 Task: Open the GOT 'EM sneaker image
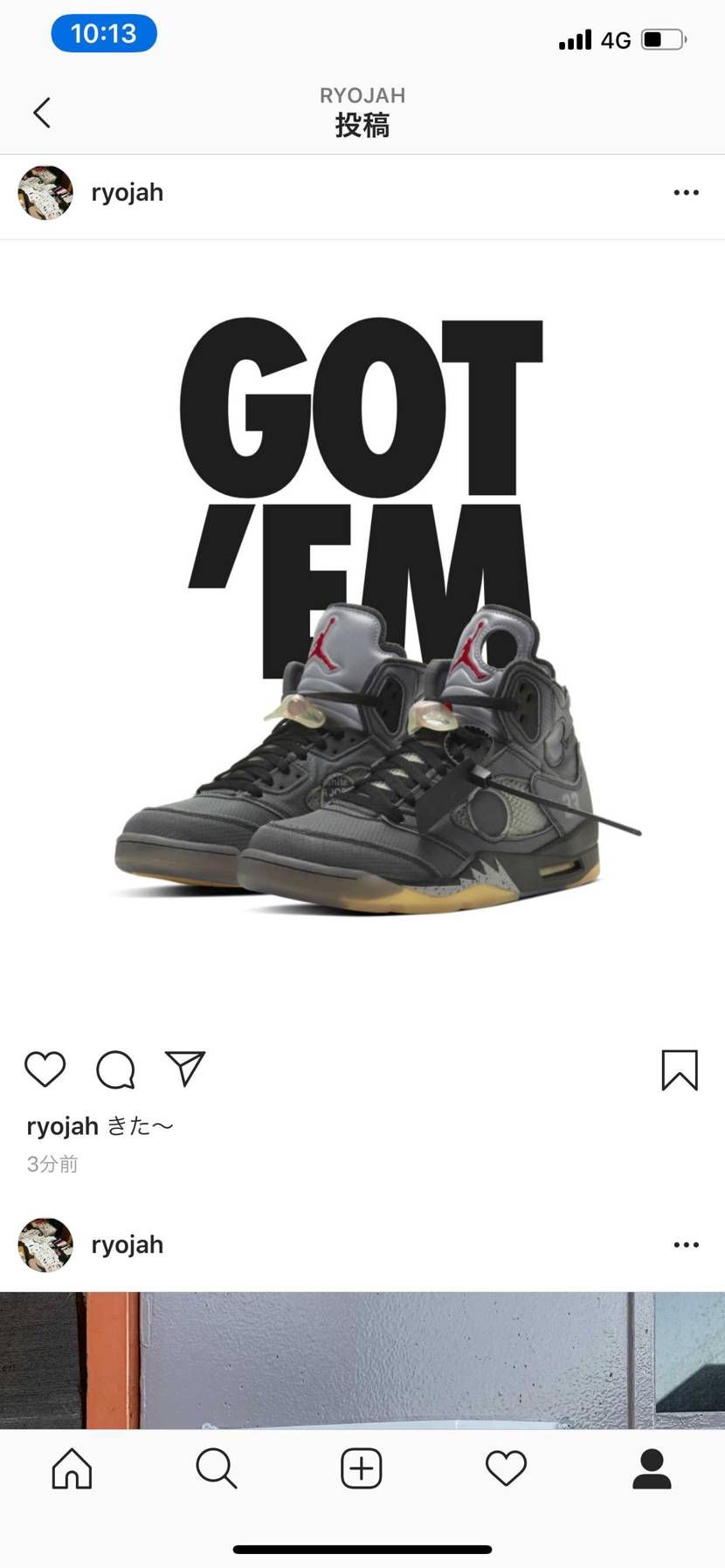pos(362,632)
